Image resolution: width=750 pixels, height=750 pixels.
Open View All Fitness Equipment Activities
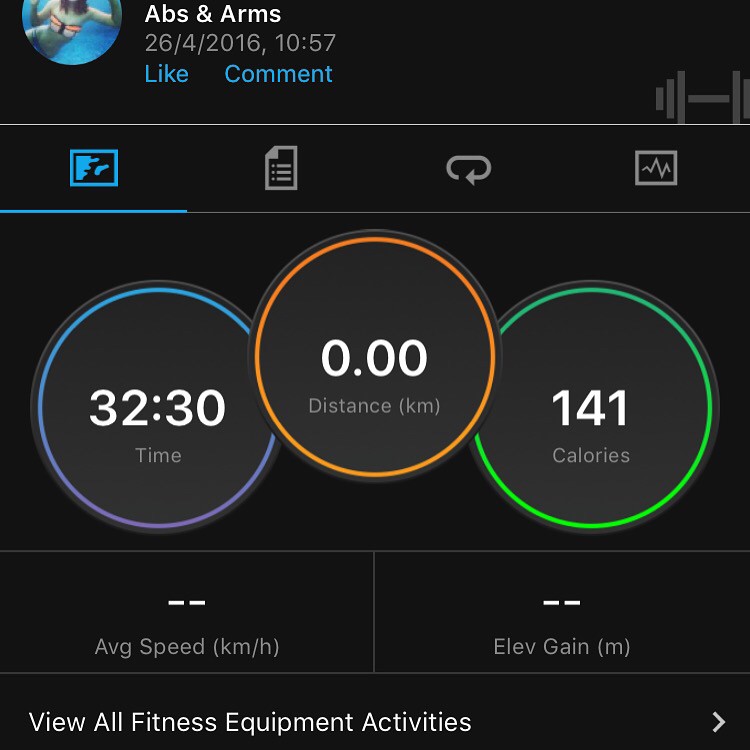pyautogui.click(x=375, y=721)
